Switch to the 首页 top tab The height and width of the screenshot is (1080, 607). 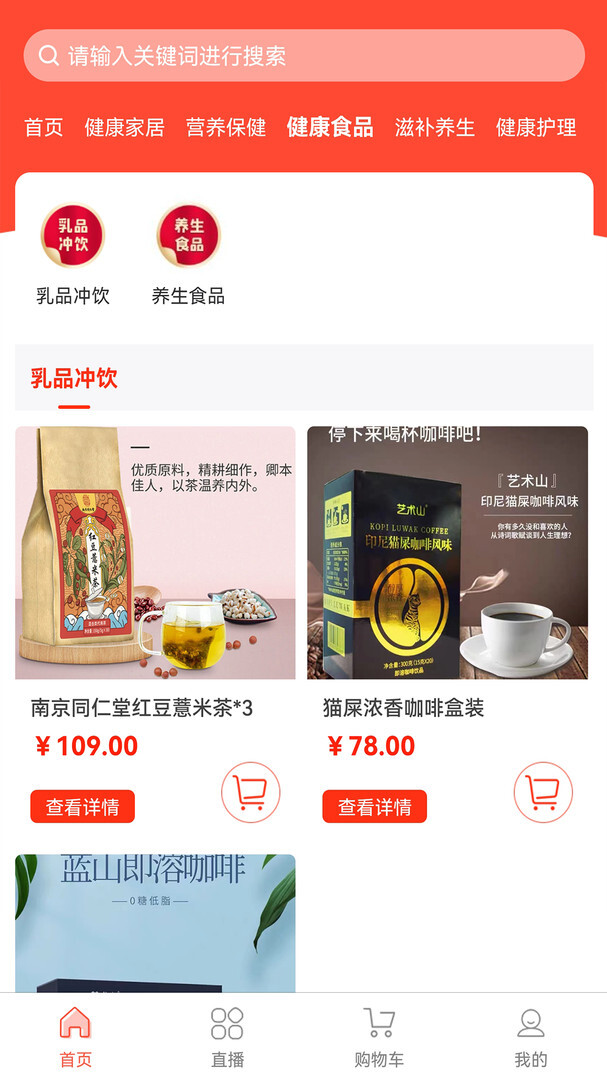(44, 128)
